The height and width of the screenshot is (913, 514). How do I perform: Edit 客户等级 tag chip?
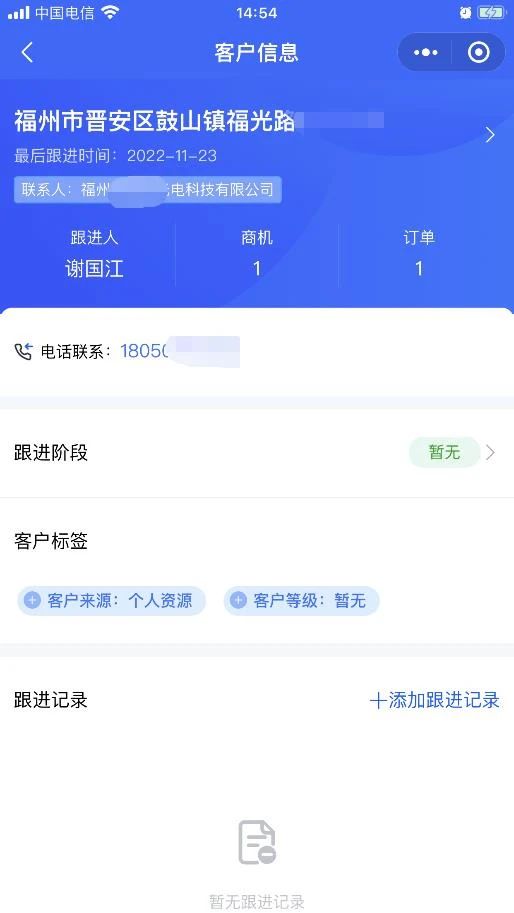[x=302, y=600]
